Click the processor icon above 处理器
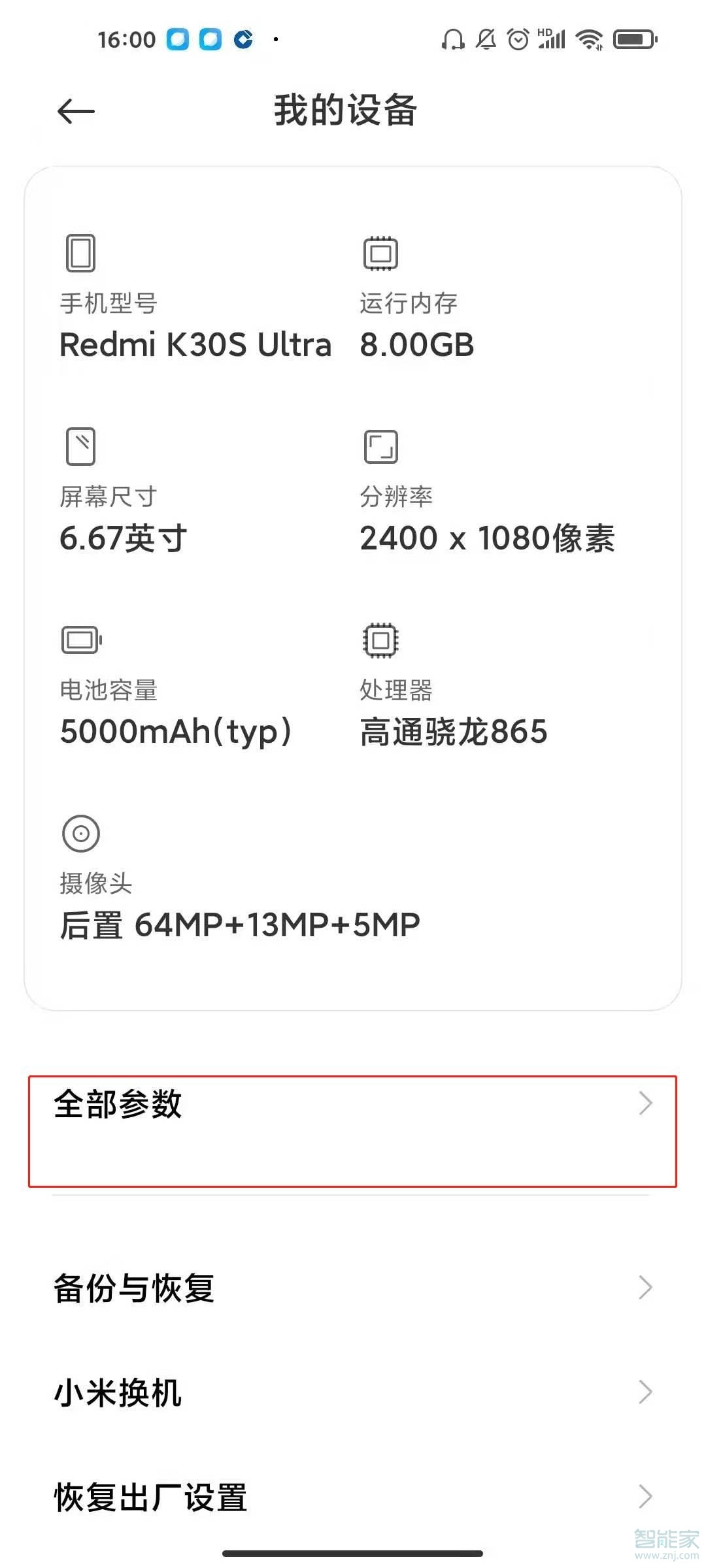Viewport: 706px width, 1568px height. 380,640
